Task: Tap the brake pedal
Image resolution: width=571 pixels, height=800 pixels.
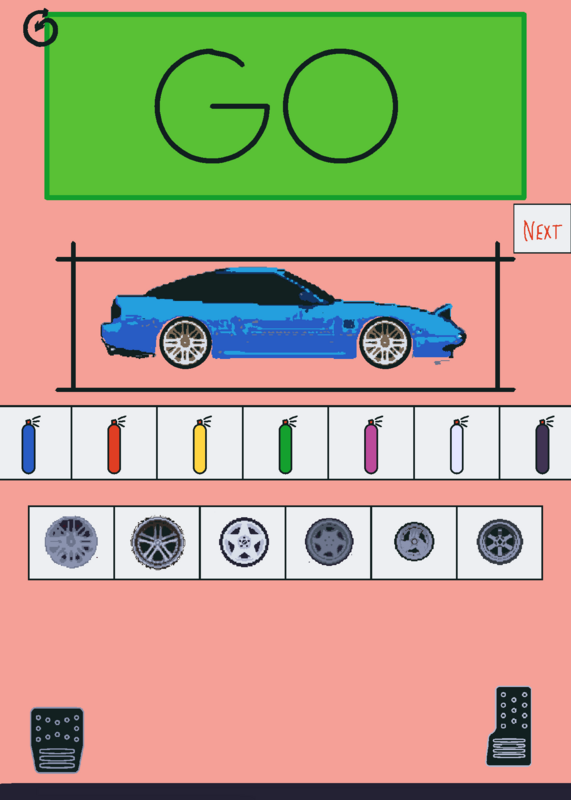Action: point(57,740)
